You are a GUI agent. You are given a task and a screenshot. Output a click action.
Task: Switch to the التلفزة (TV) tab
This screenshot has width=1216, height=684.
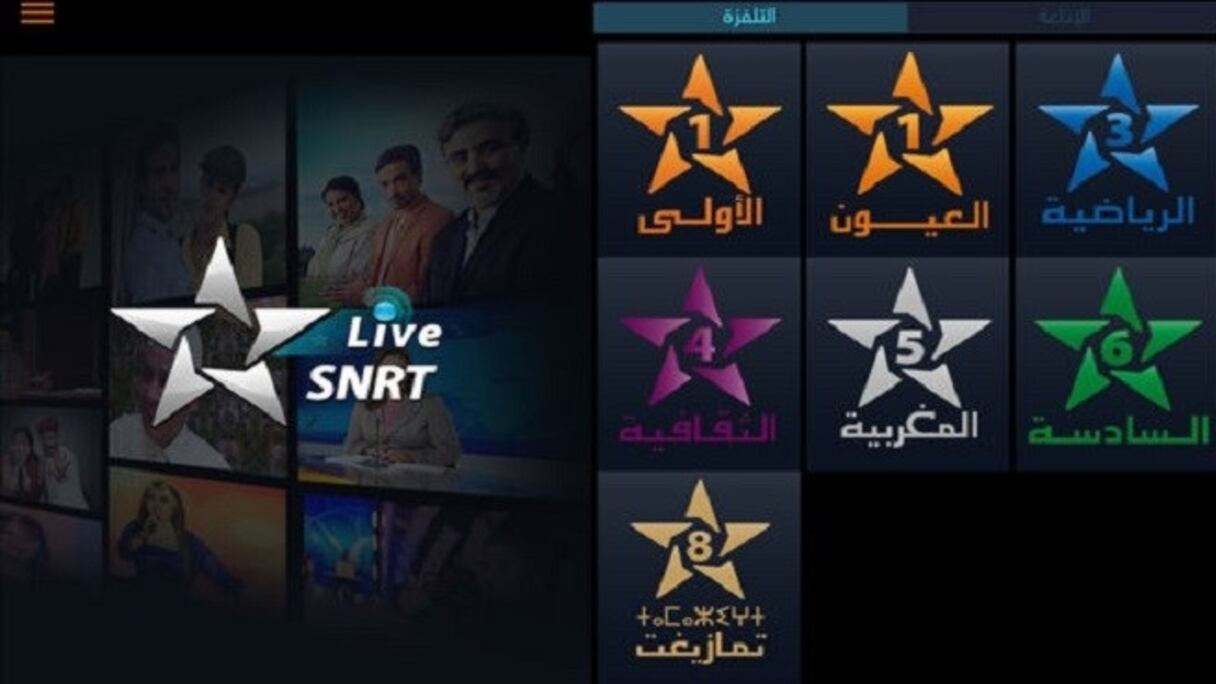click(750, 17)
